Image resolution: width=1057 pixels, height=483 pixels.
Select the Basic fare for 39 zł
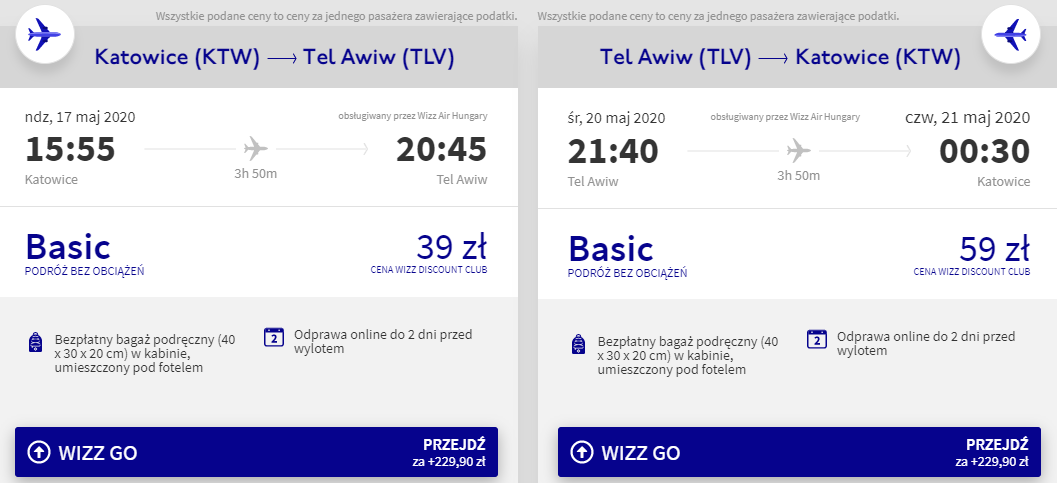click(x=256, y=252)
